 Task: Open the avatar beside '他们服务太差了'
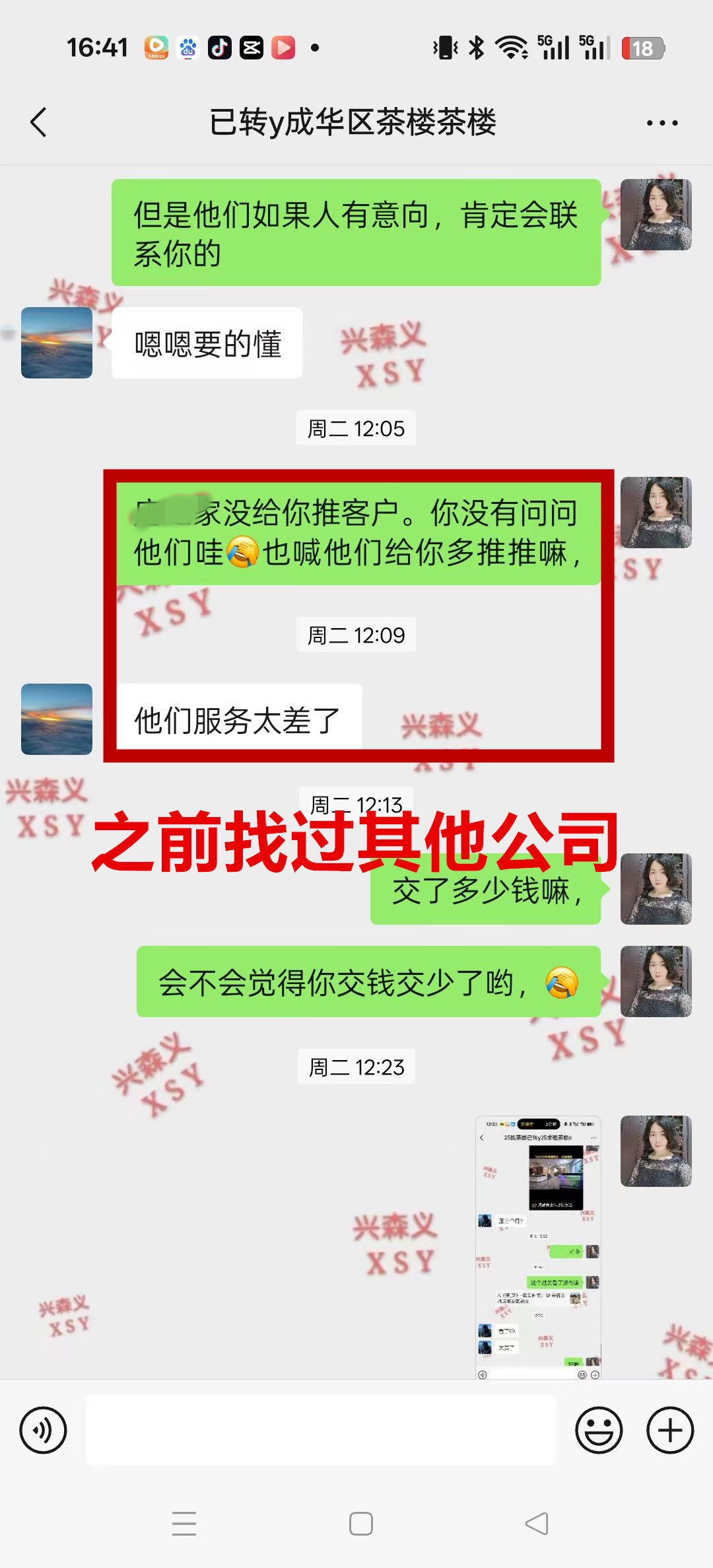57,719
